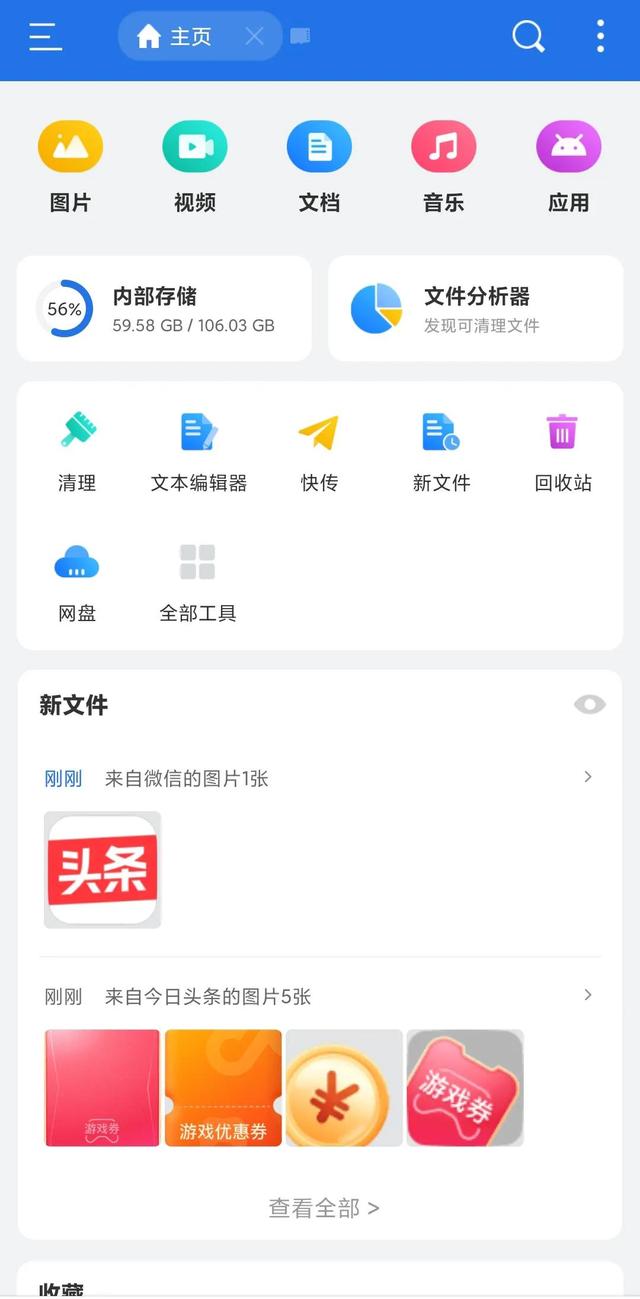
Task: Open the 图片 category
Action: 70,166
